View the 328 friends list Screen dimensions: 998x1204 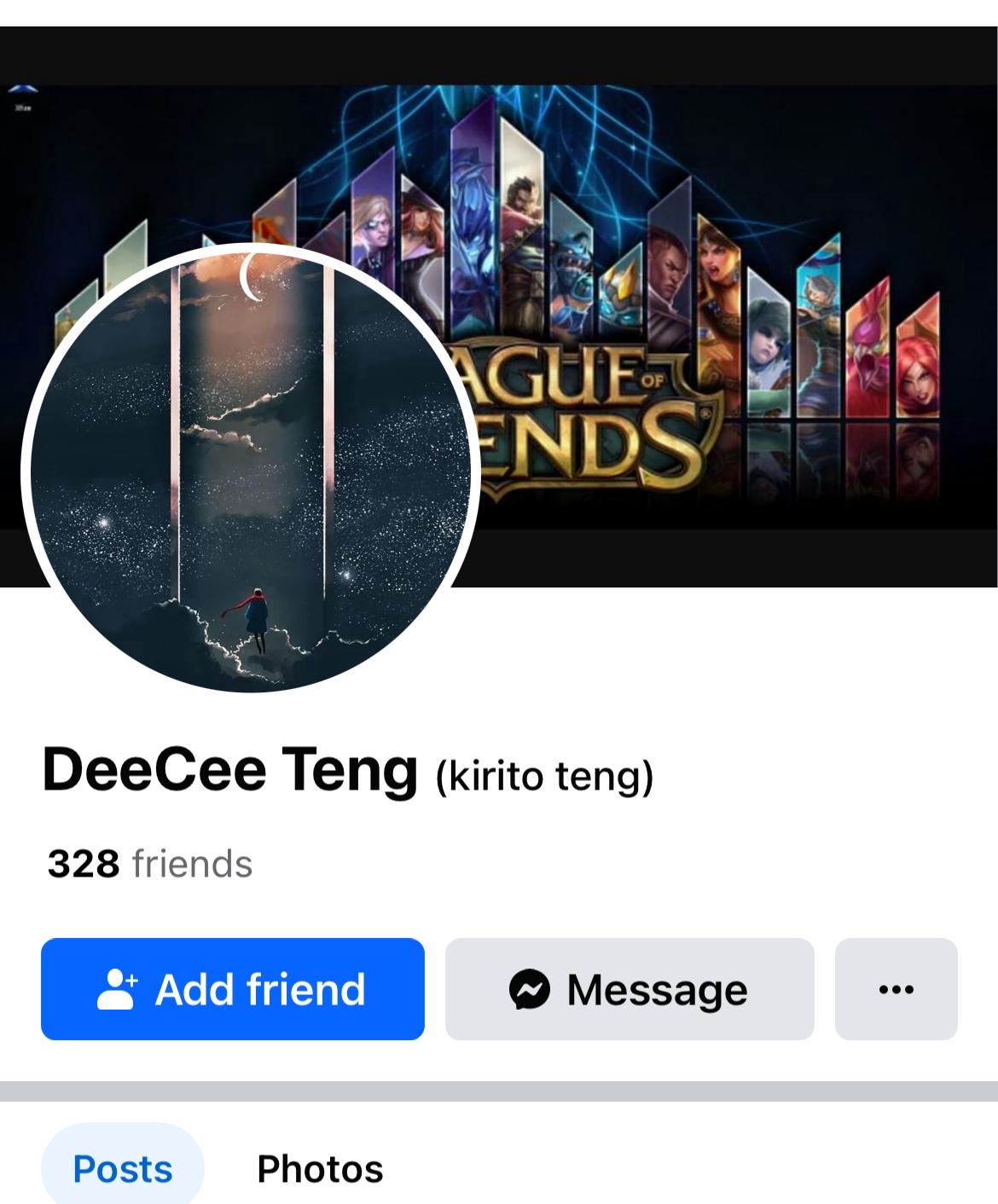pos(150,864)
